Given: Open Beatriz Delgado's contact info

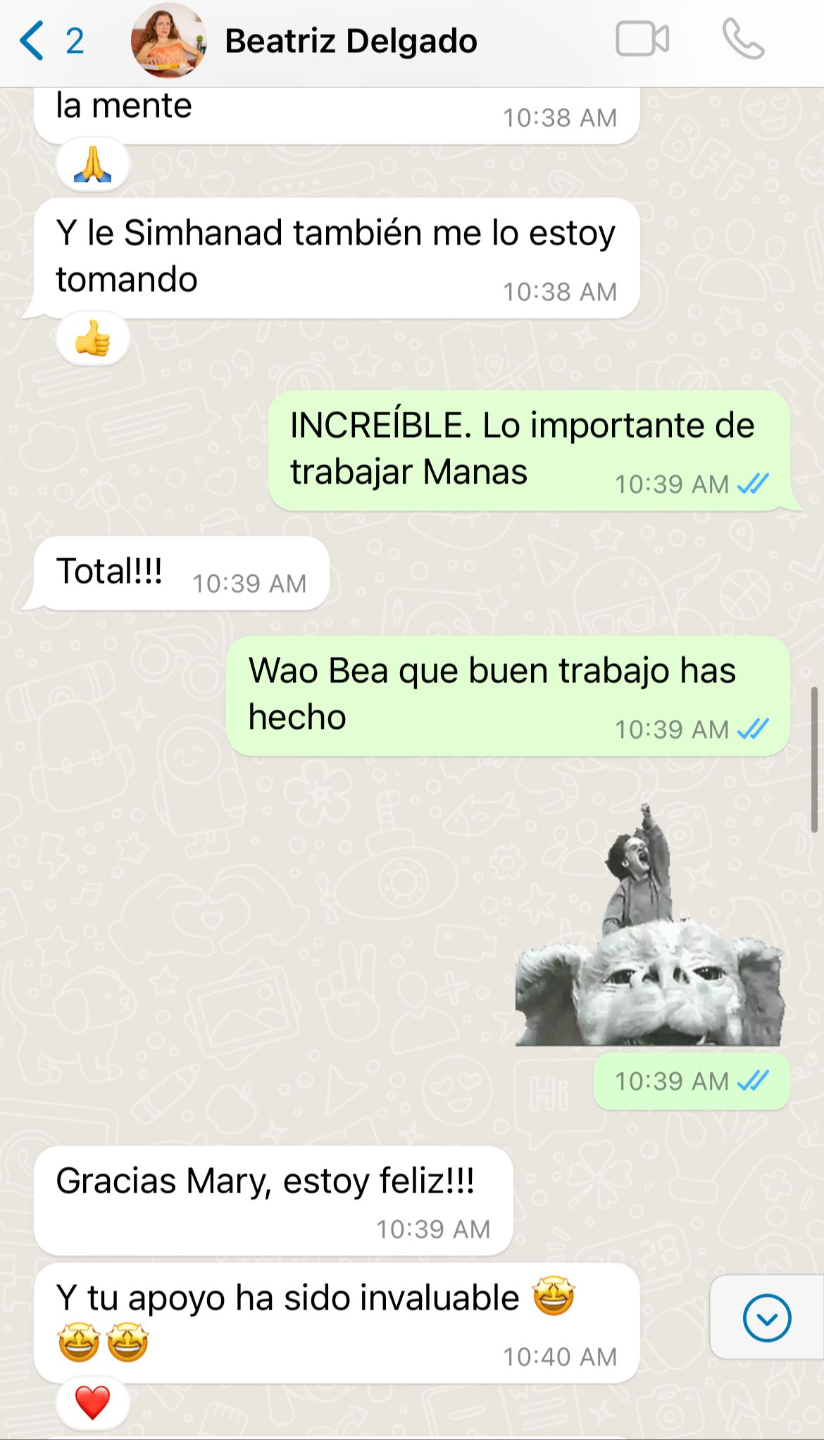Looking at the screenshot, I should (351, 41).
